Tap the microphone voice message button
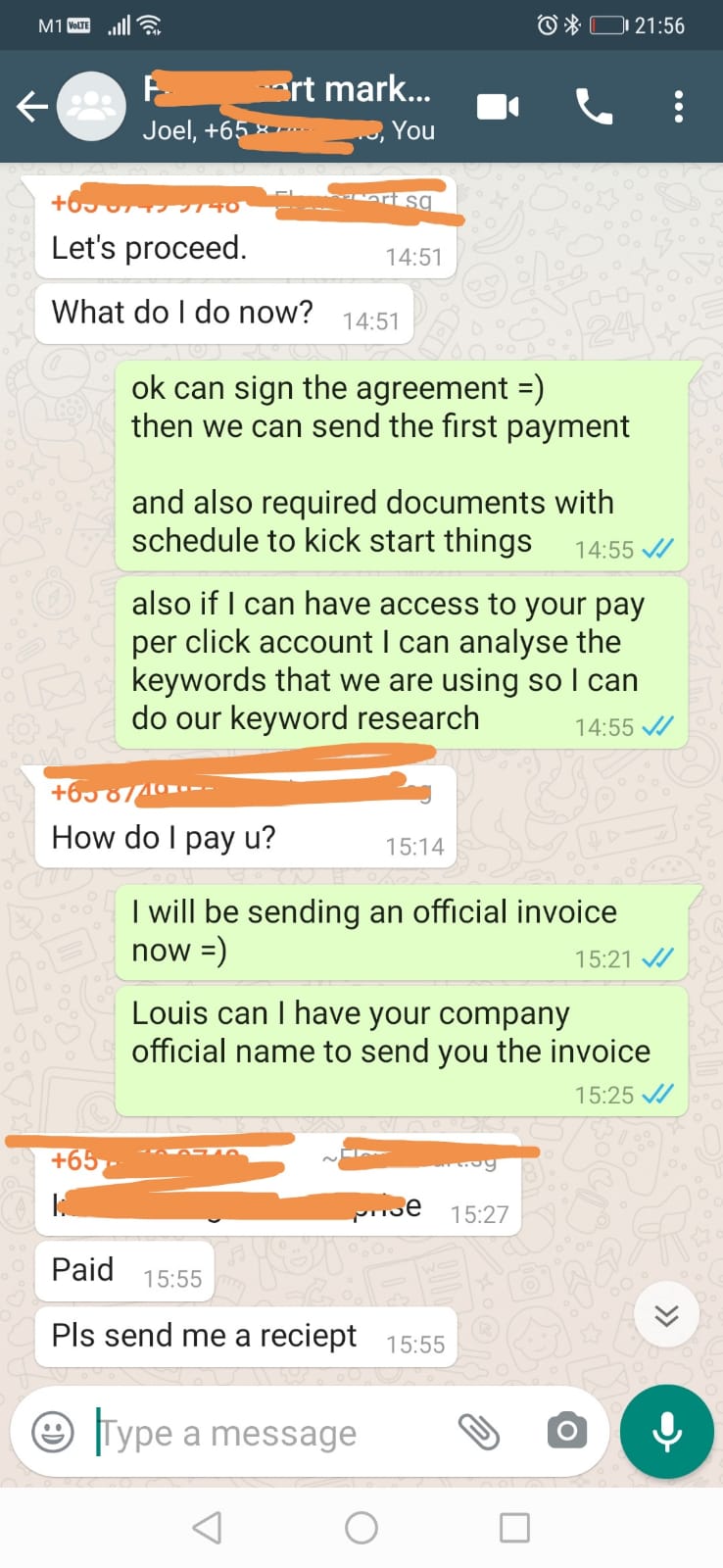Screen dimensions: 723x1568 tap(667, 1432)
